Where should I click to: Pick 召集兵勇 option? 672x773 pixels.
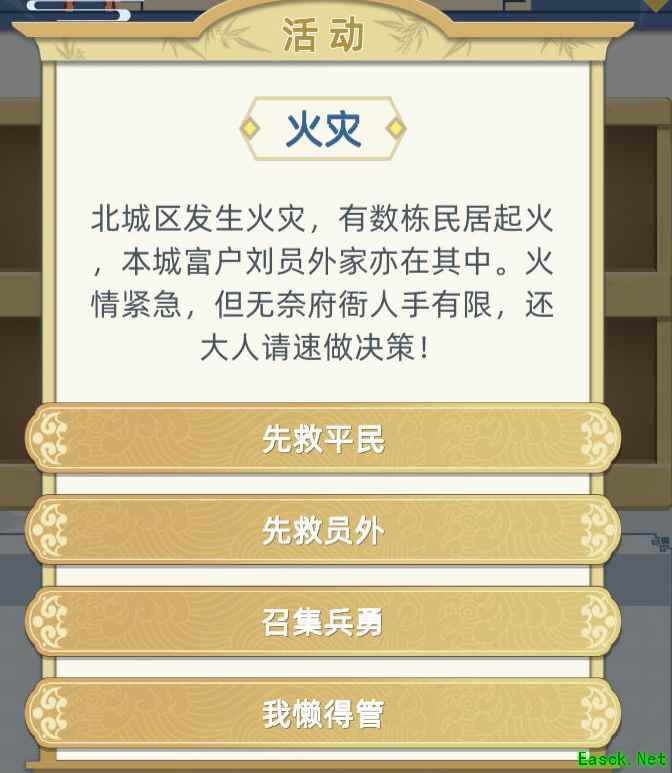tap(323, 622)
